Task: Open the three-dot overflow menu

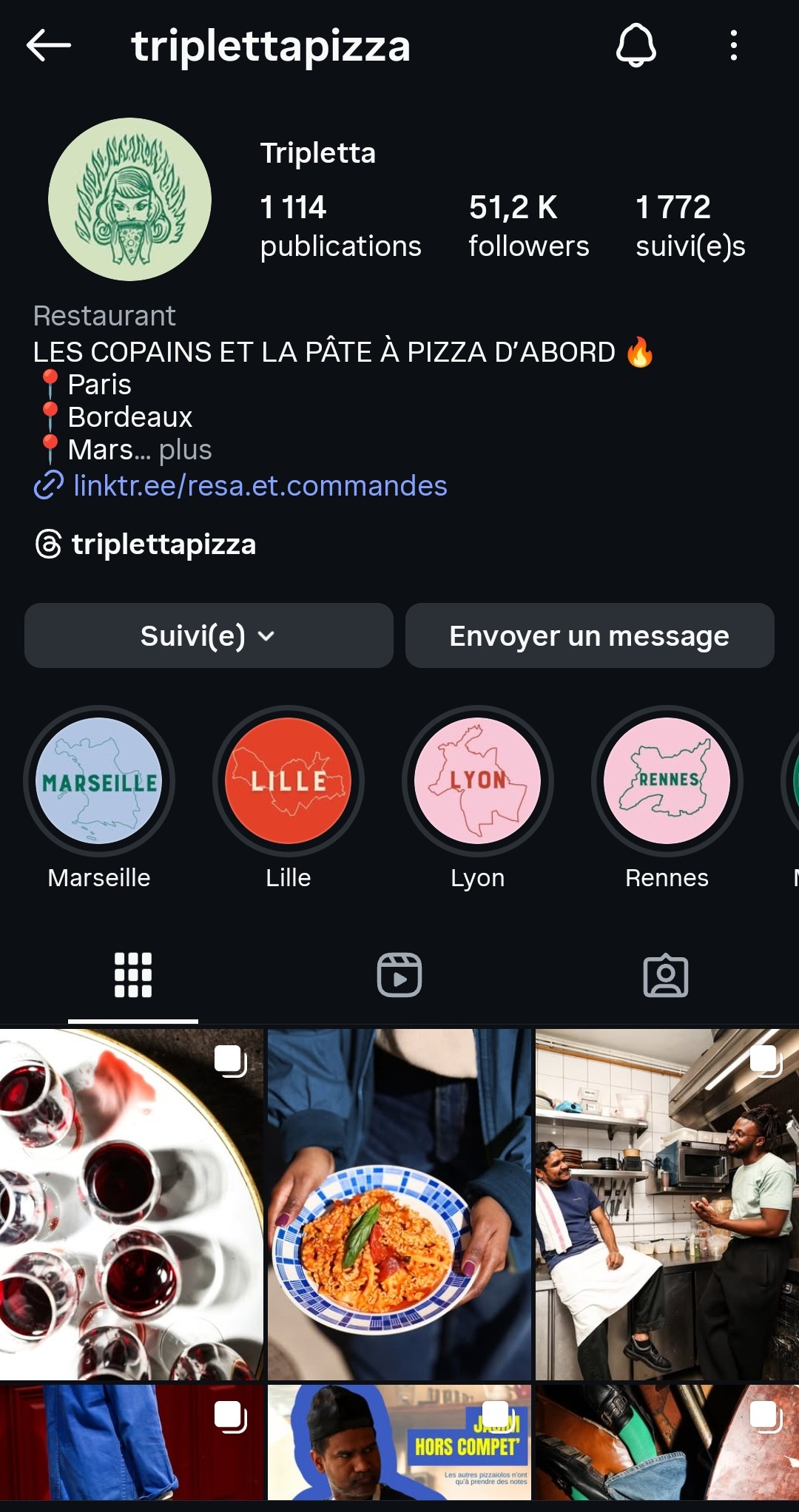Action: (733, 46)
